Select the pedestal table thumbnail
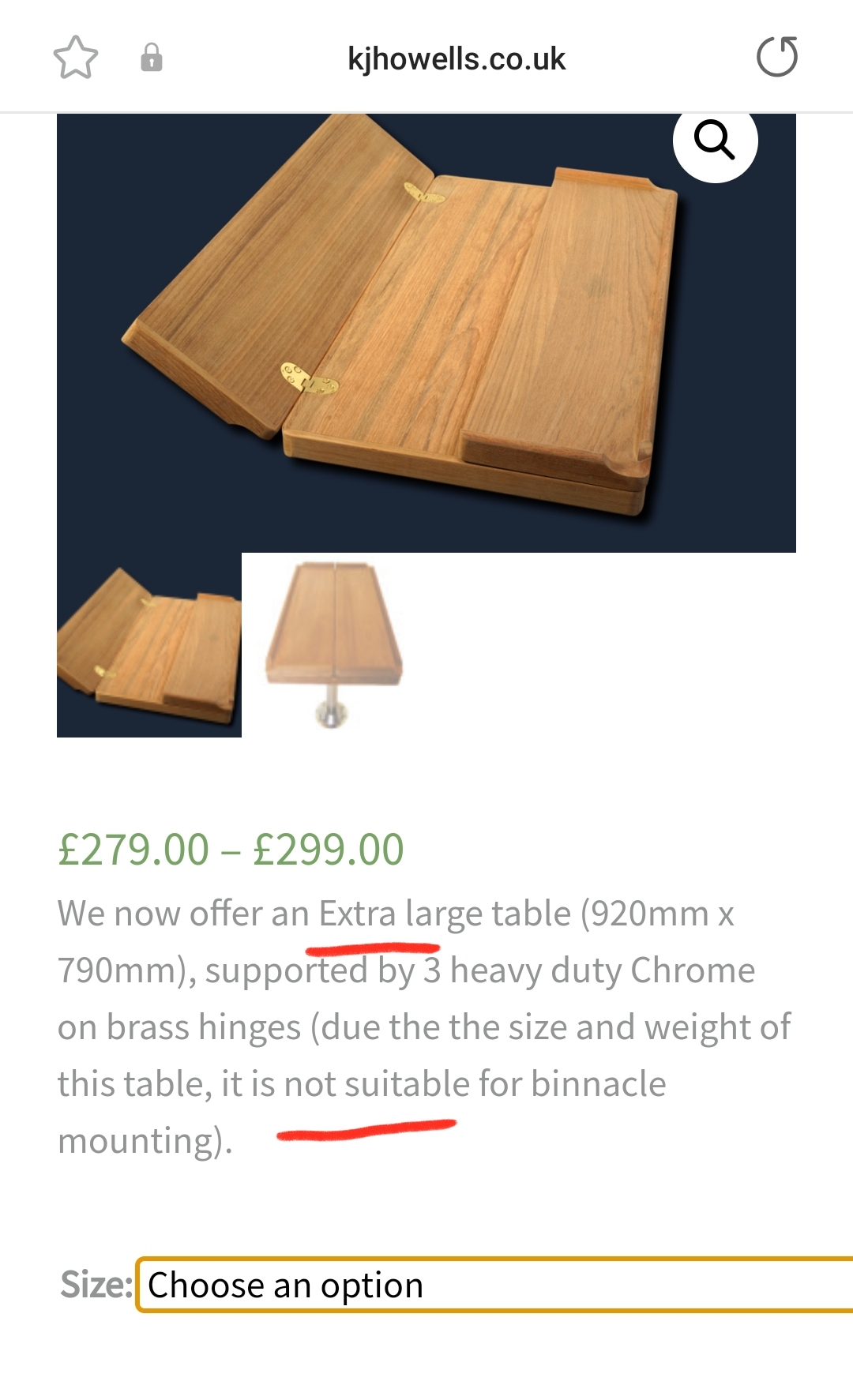853x1400 pixels. tap(334, 645)
